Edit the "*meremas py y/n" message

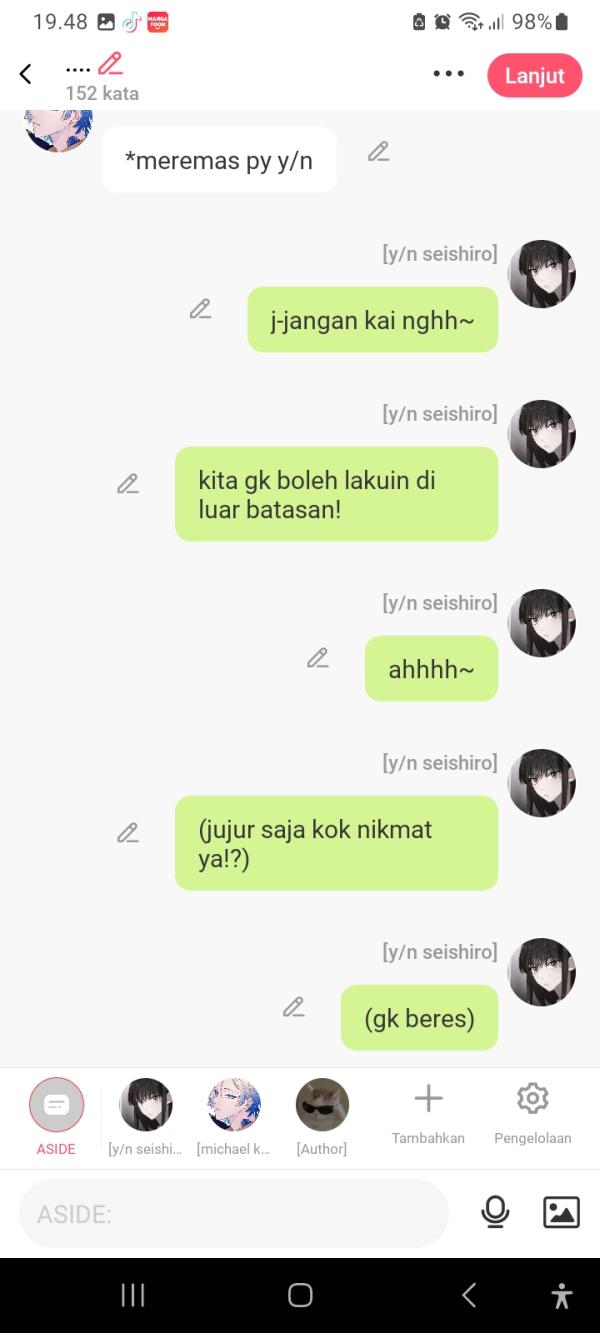[378, 152]
